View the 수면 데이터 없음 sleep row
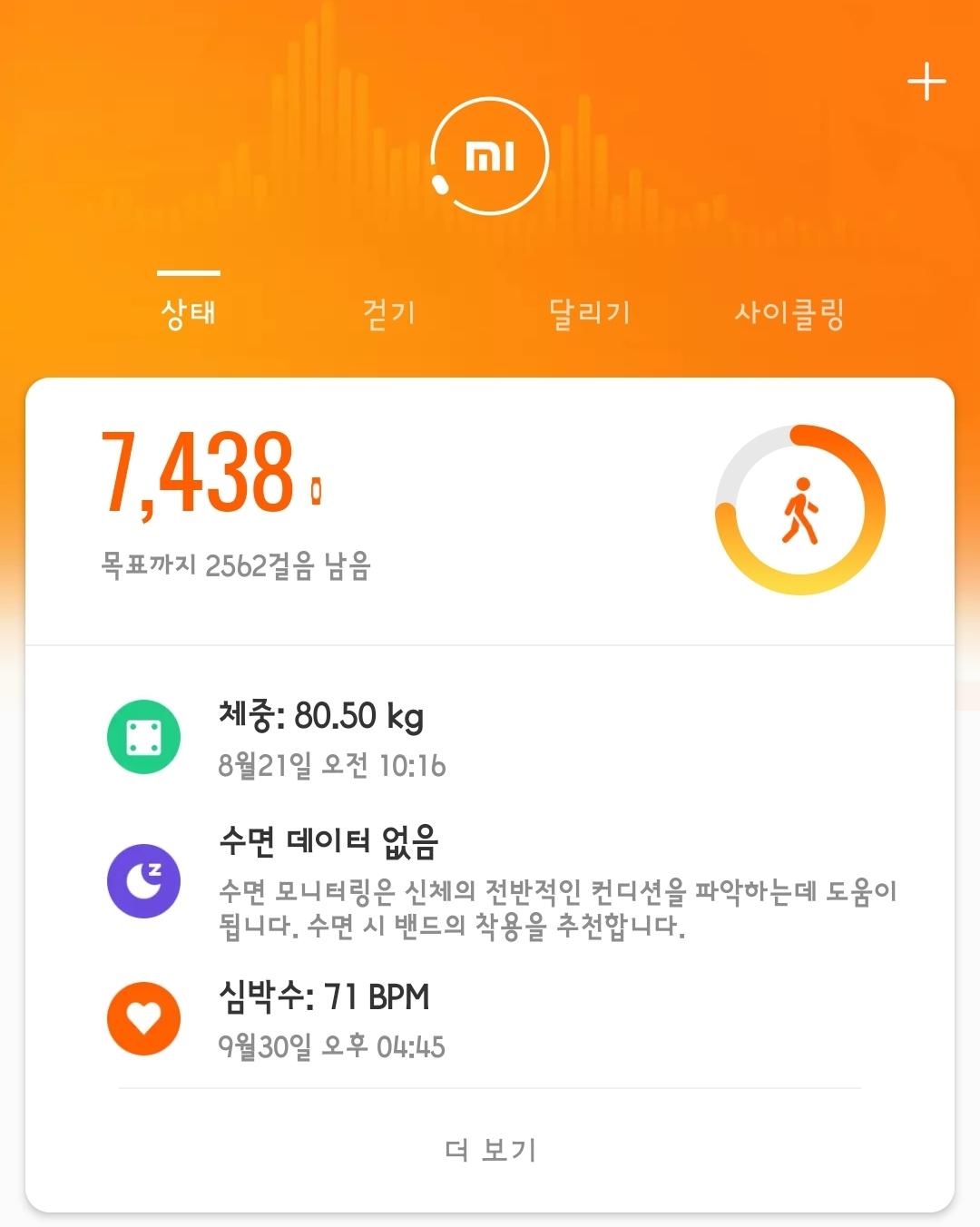Viewport: 980px width, 1227px height. coord(490,880)
